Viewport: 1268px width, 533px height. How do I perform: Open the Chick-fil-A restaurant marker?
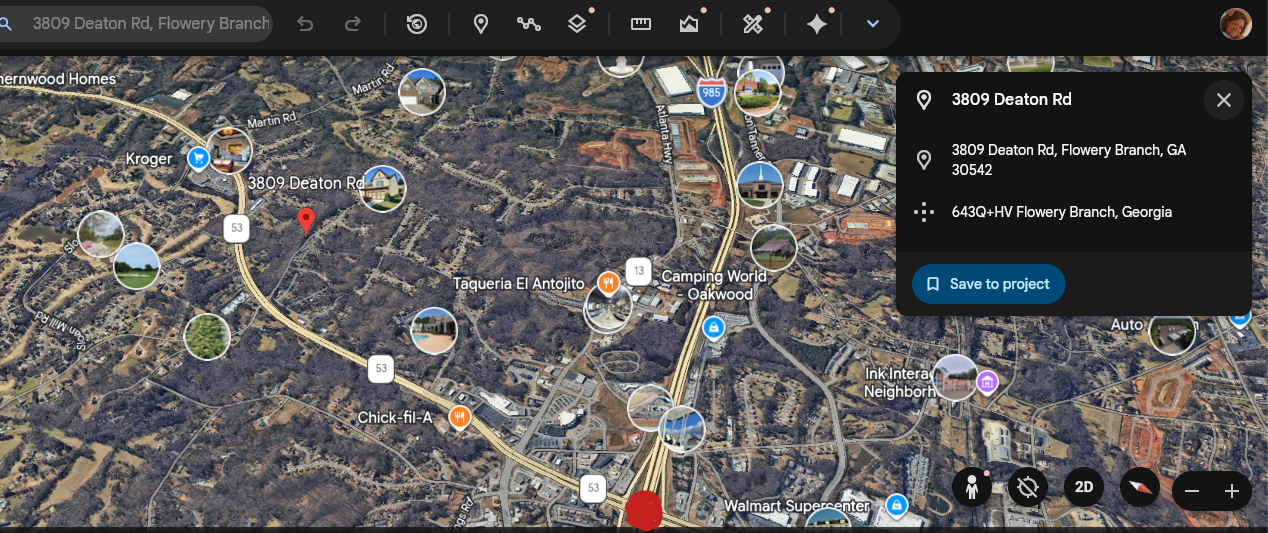(460, 417)
